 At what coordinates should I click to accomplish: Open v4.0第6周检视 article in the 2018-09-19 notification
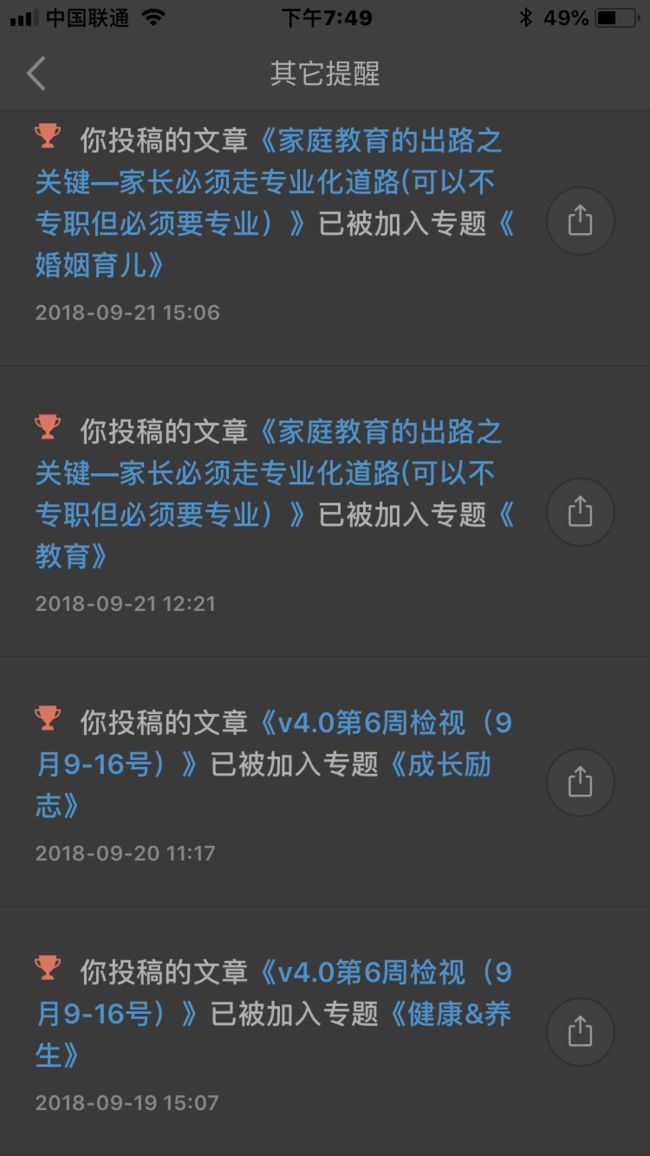point(273,994)
